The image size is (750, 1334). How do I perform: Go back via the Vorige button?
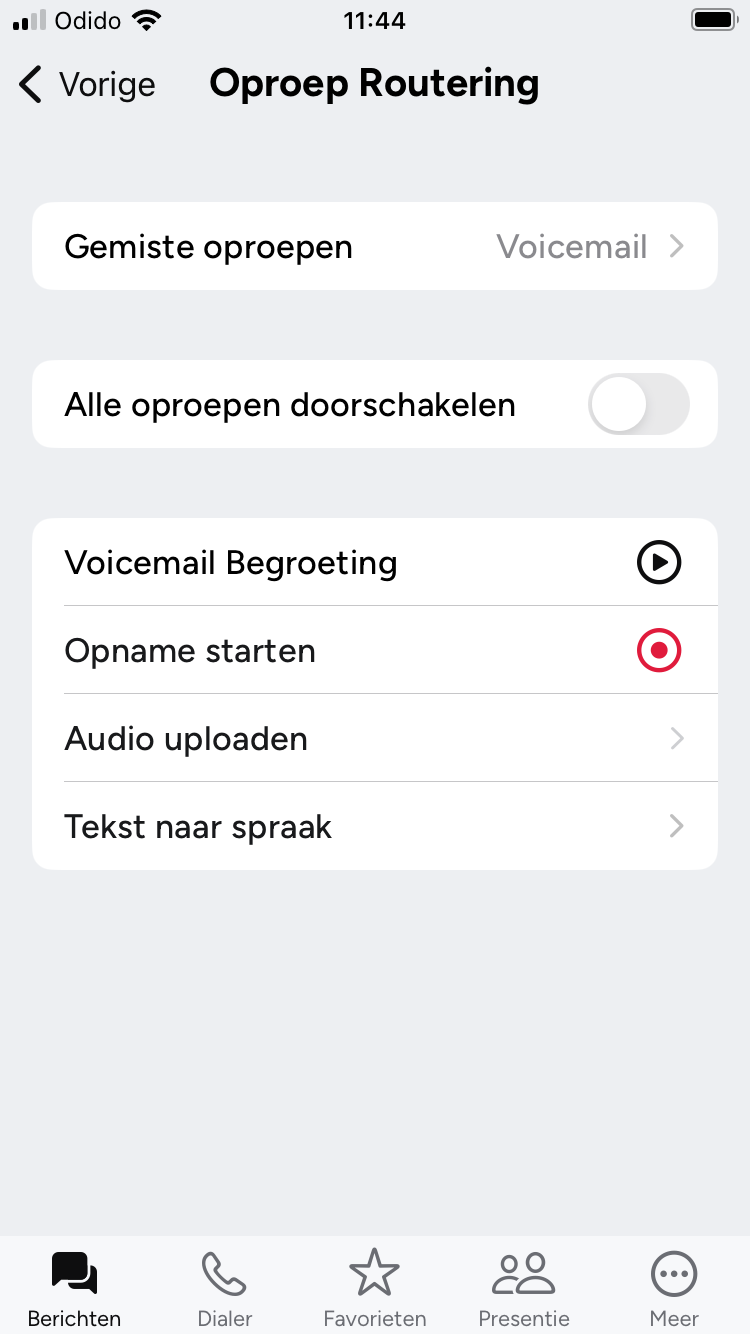tap(87, 85)
